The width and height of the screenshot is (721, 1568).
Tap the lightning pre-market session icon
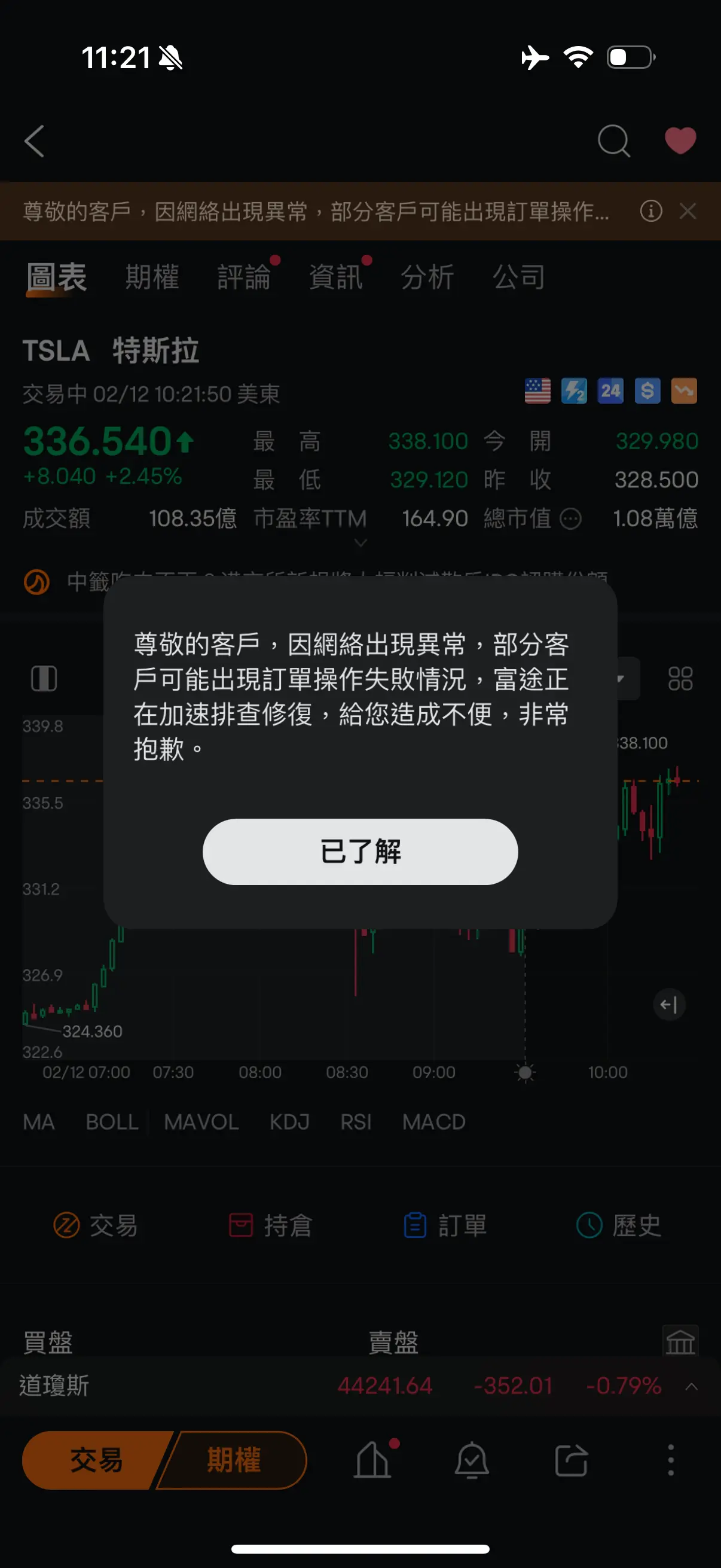point(575,390)
